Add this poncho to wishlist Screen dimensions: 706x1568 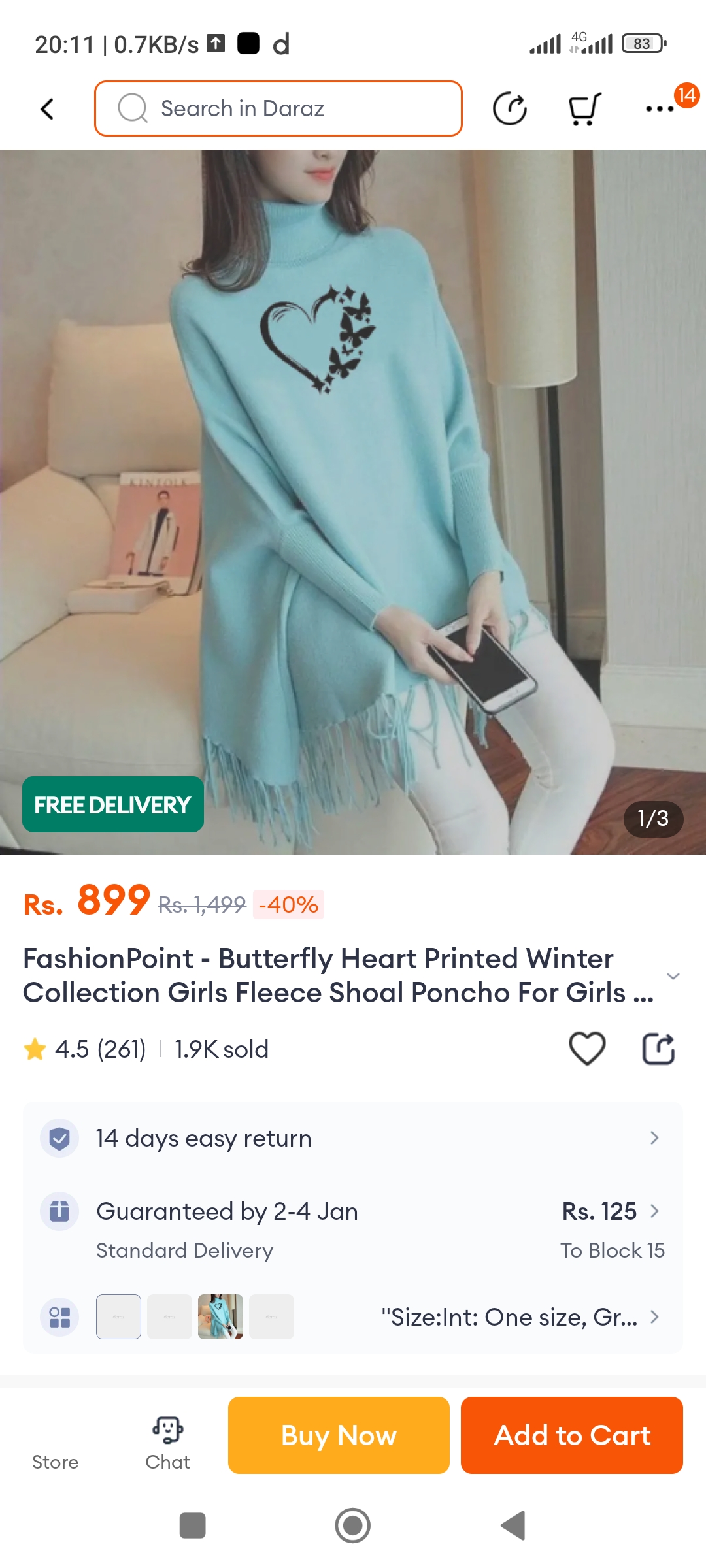tap(587, 1049)
